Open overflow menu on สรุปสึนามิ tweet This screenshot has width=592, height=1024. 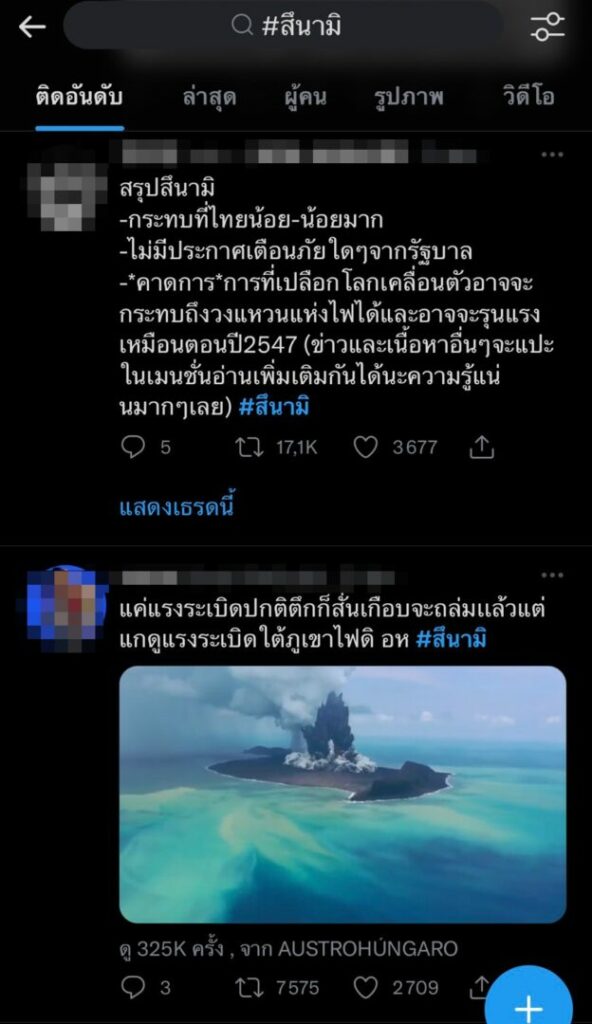[x=552, y=155]
